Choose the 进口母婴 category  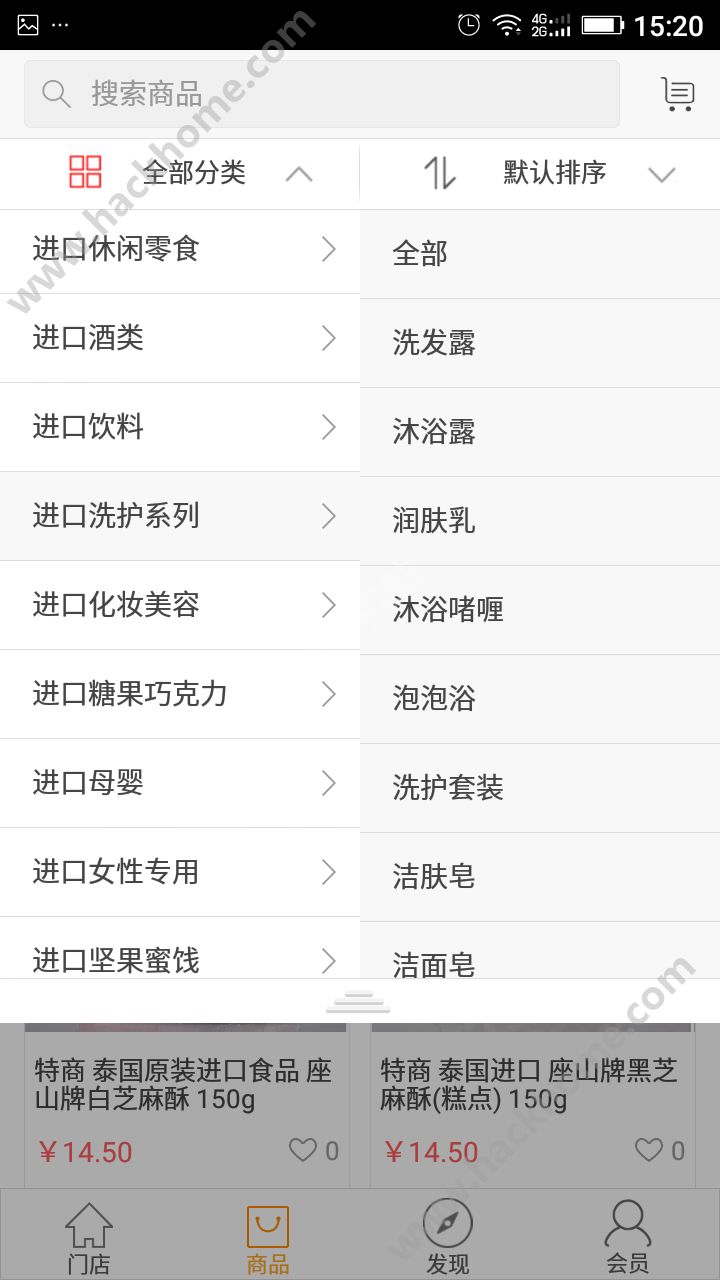pos(180,783)
